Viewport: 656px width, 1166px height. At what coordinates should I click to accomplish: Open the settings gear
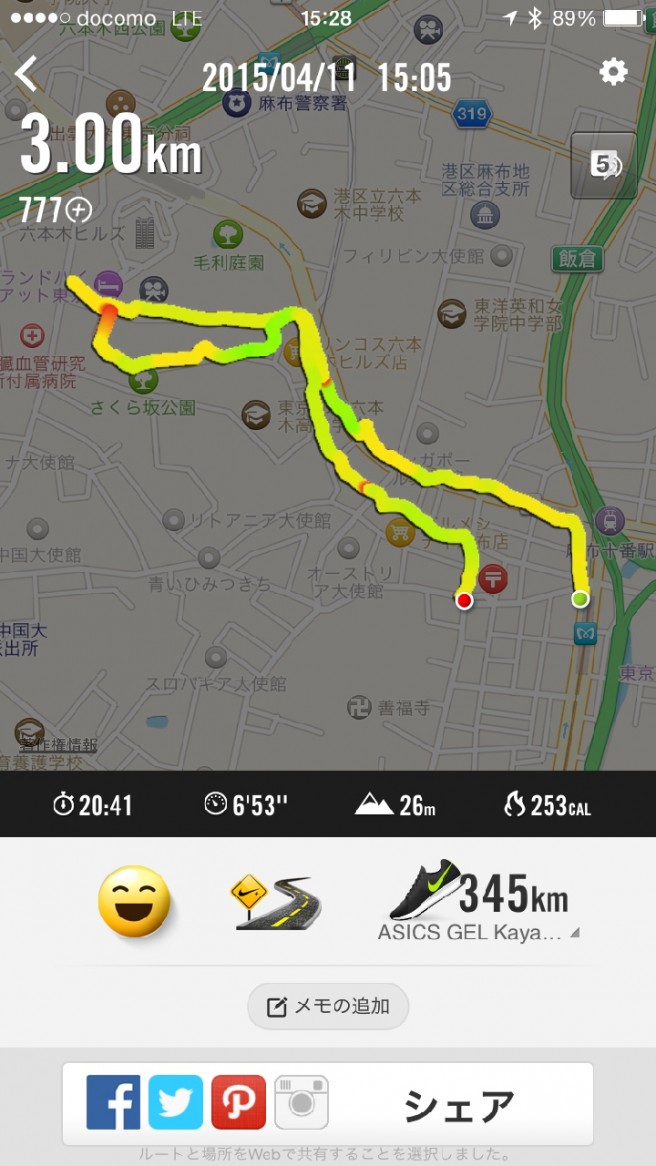(x=612, y=72)
